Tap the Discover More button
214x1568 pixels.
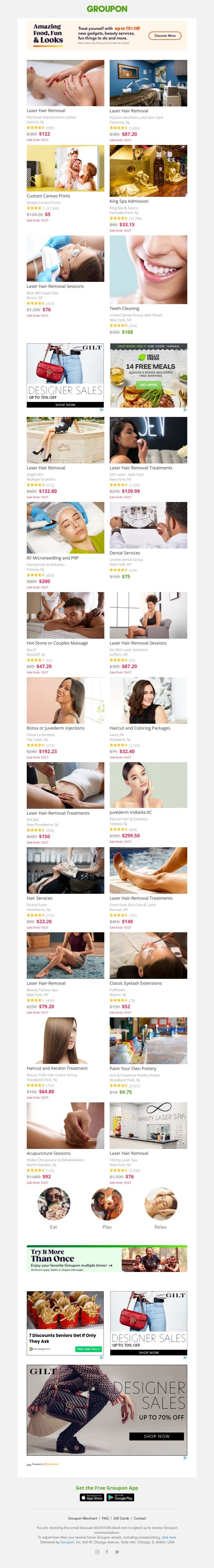165,35
